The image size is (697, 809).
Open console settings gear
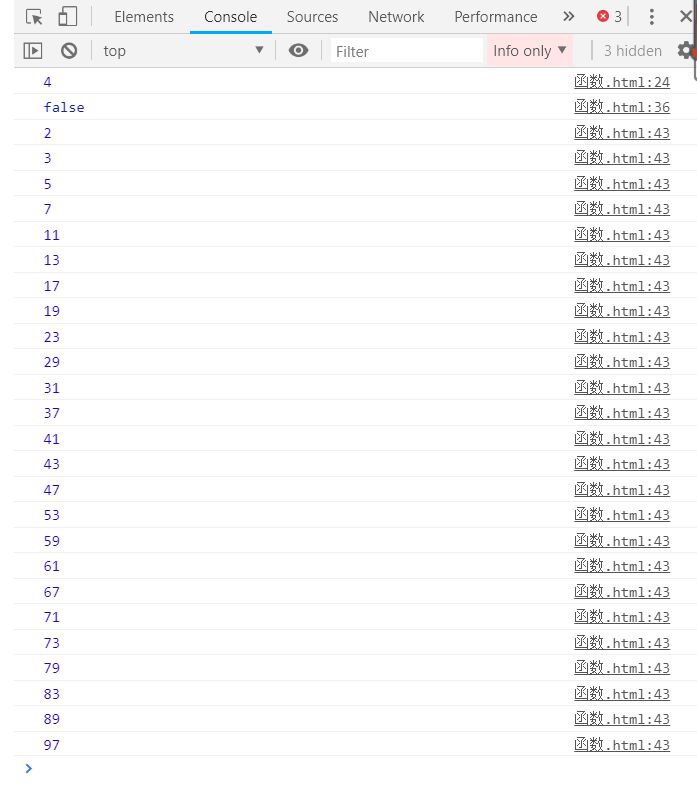point(685,50)
